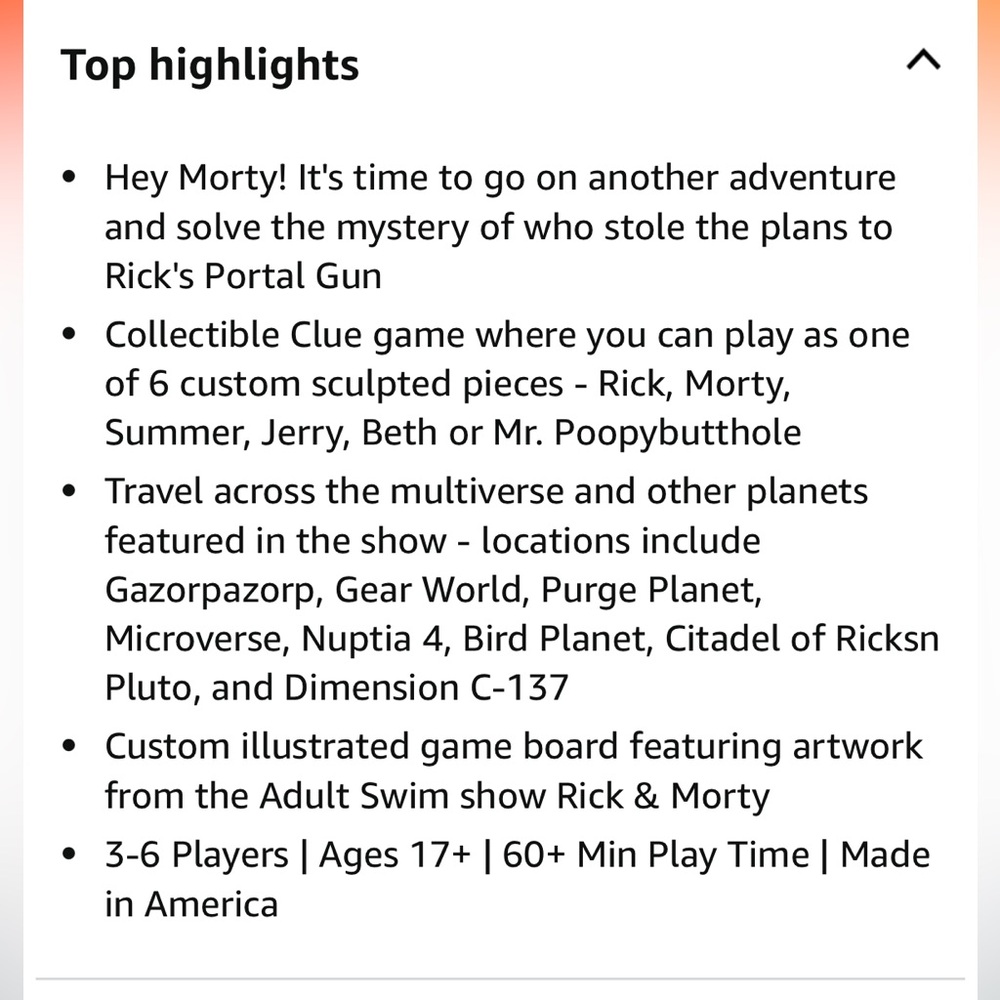Screen dimensions: 1000x1000
Task: Collapse the Top highlights section
Action: 922,63
